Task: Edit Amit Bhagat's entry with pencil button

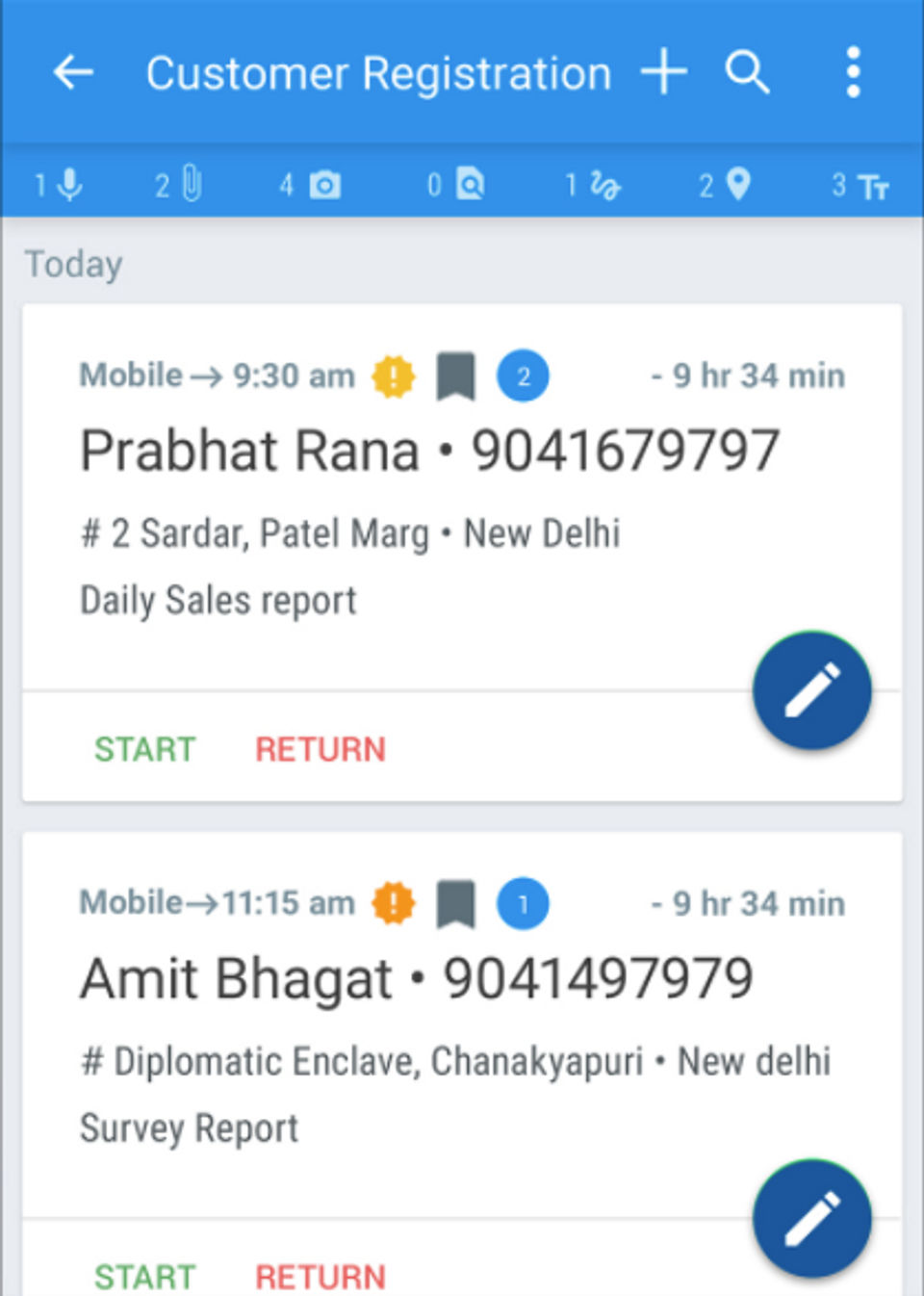Action: click(x=812, y=1218)
